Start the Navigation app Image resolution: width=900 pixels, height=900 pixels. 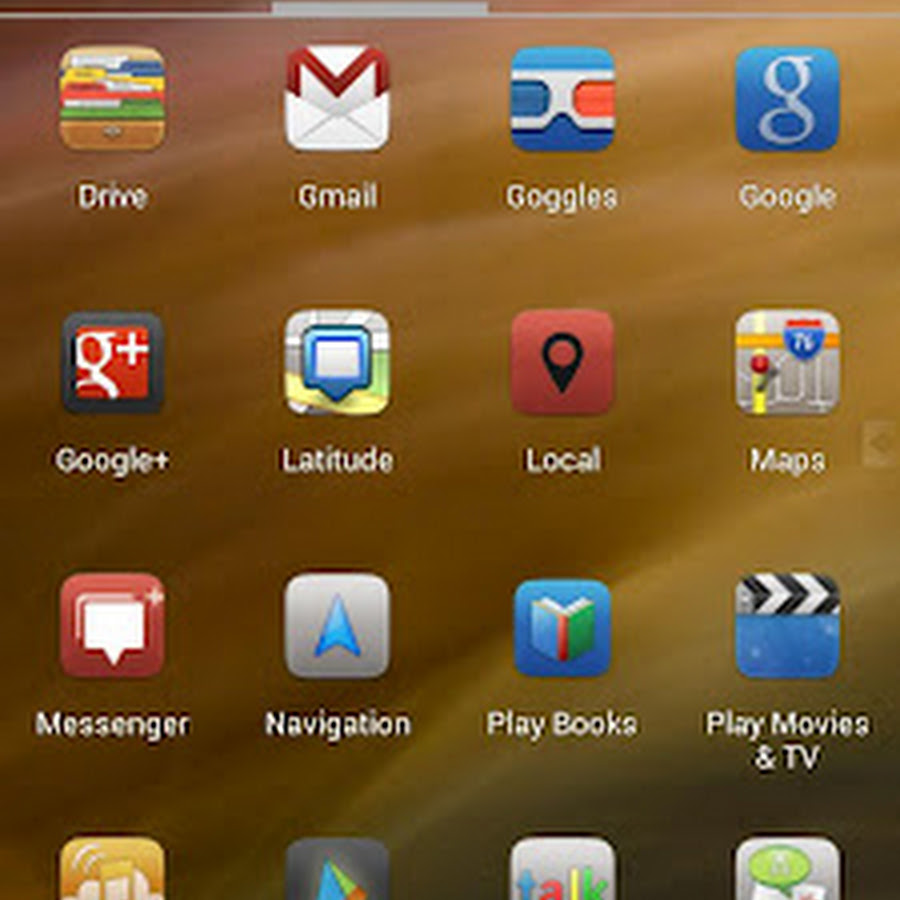(337, 627)
